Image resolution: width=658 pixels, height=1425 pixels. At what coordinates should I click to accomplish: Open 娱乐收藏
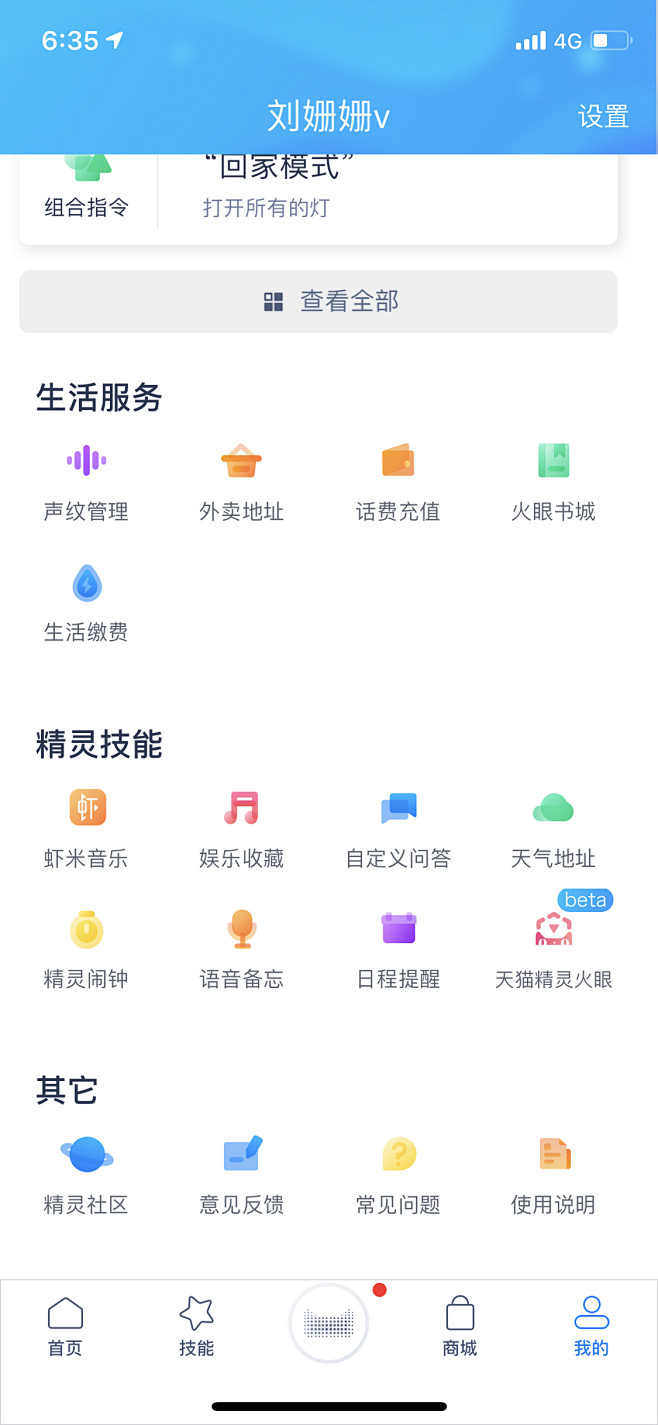pos(241,830)
